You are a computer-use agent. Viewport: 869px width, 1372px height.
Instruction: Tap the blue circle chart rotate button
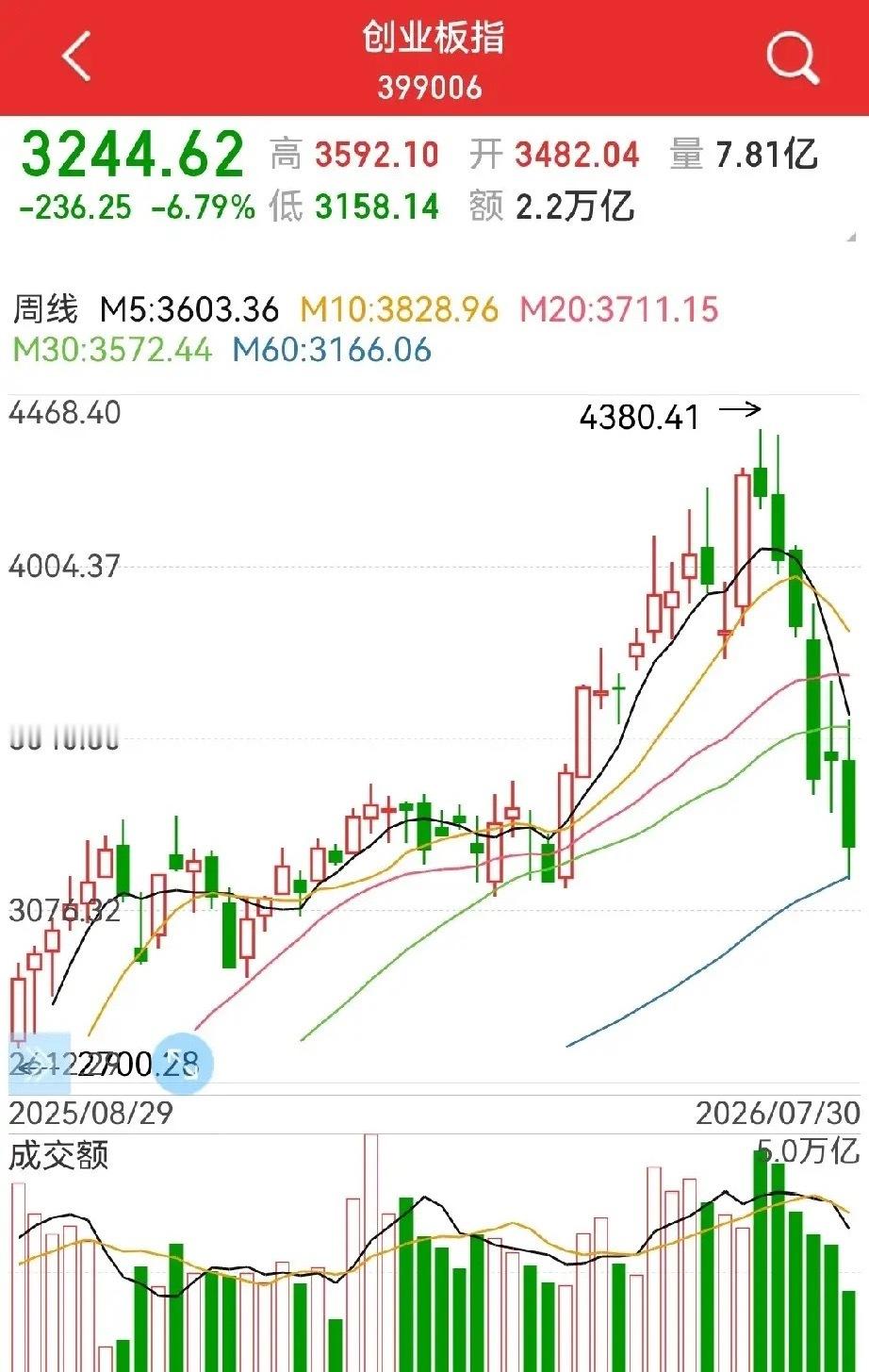183,1063
